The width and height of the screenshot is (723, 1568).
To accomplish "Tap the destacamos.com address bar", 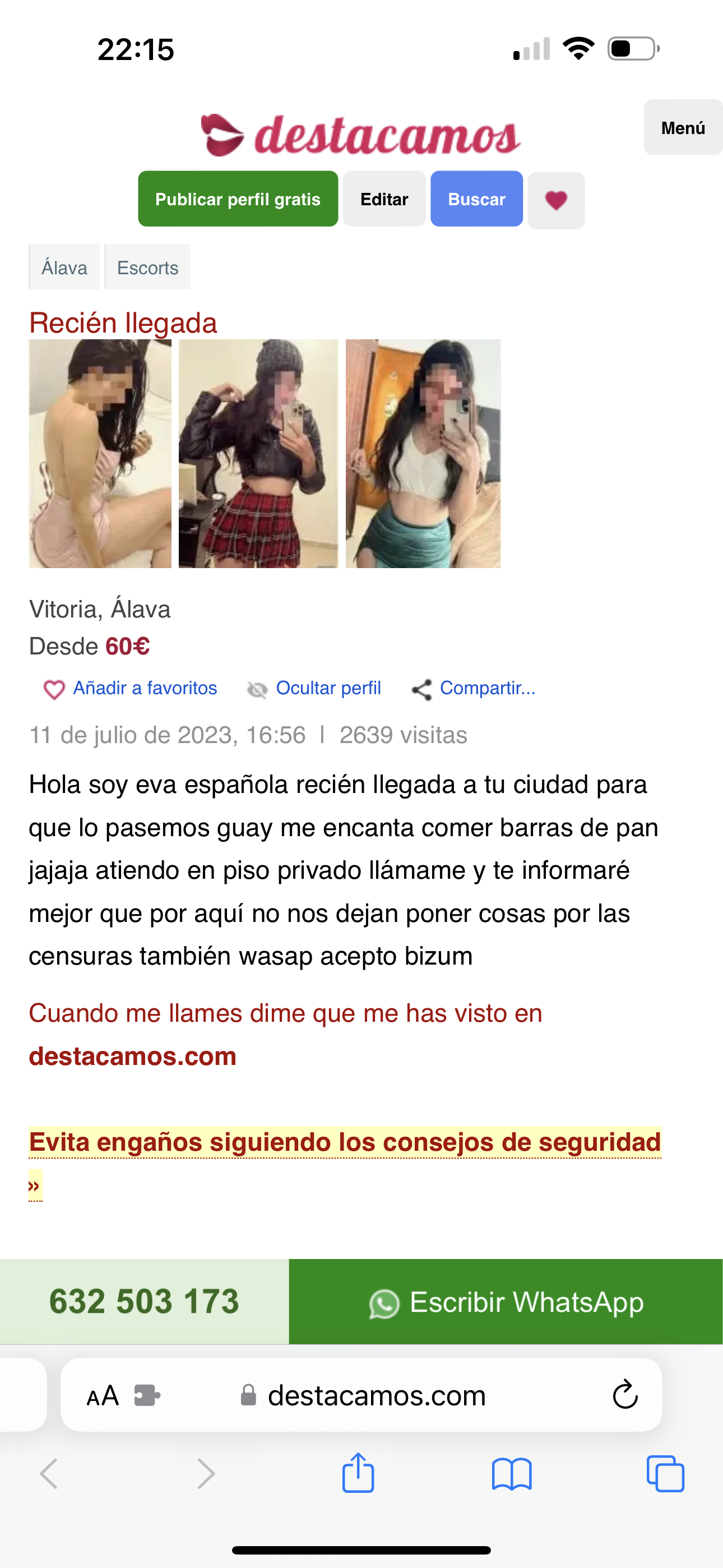I will pos(361,1395).
